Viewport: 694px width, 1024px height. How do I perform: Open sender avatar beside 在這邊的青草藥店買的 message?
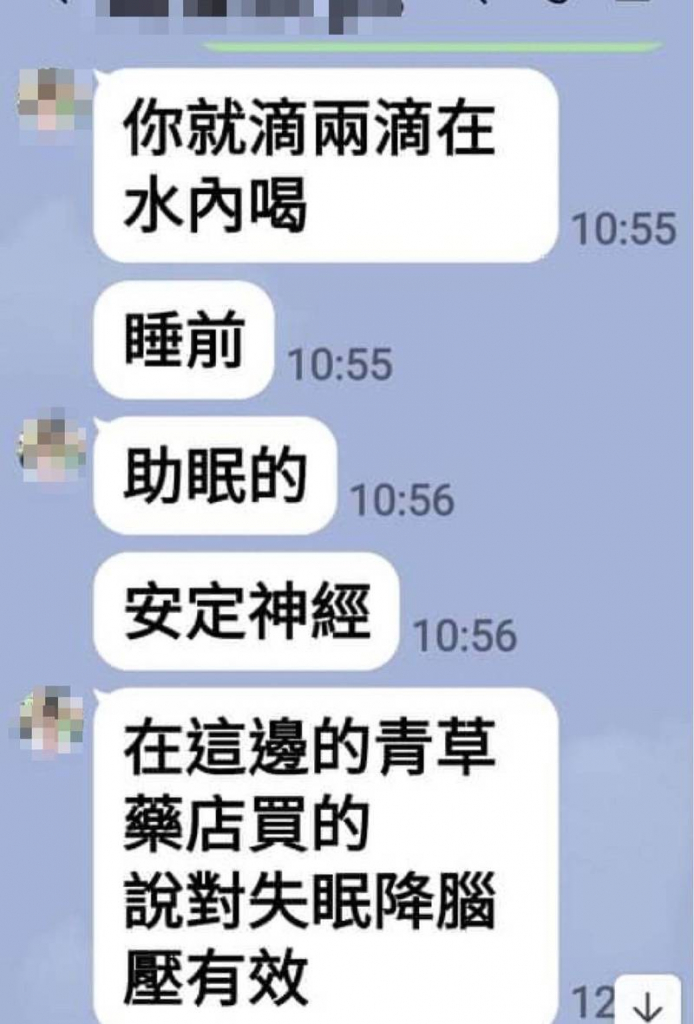[52, 720]
